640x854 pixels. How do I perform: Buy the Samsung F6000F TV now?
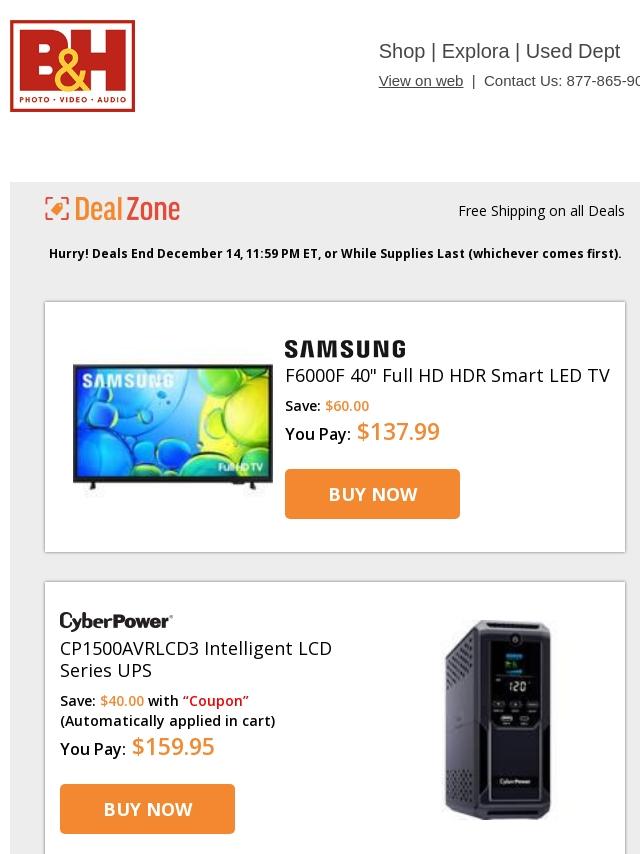[372, 494]
